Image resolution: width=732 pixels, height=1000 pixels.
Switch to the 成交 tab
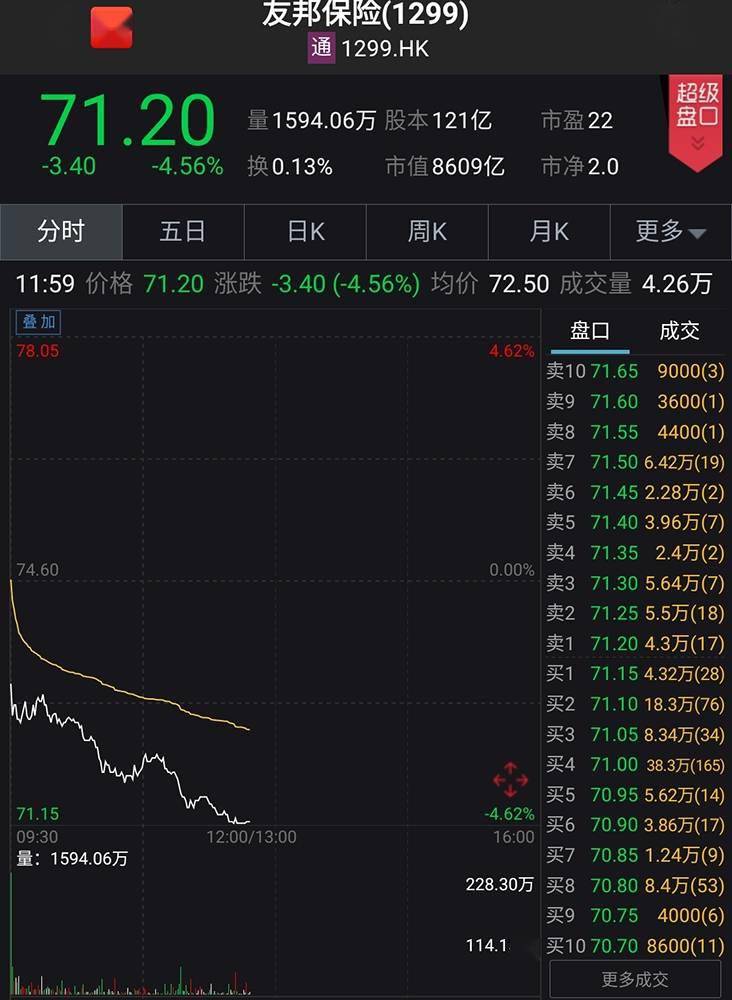tap(680, 330)
